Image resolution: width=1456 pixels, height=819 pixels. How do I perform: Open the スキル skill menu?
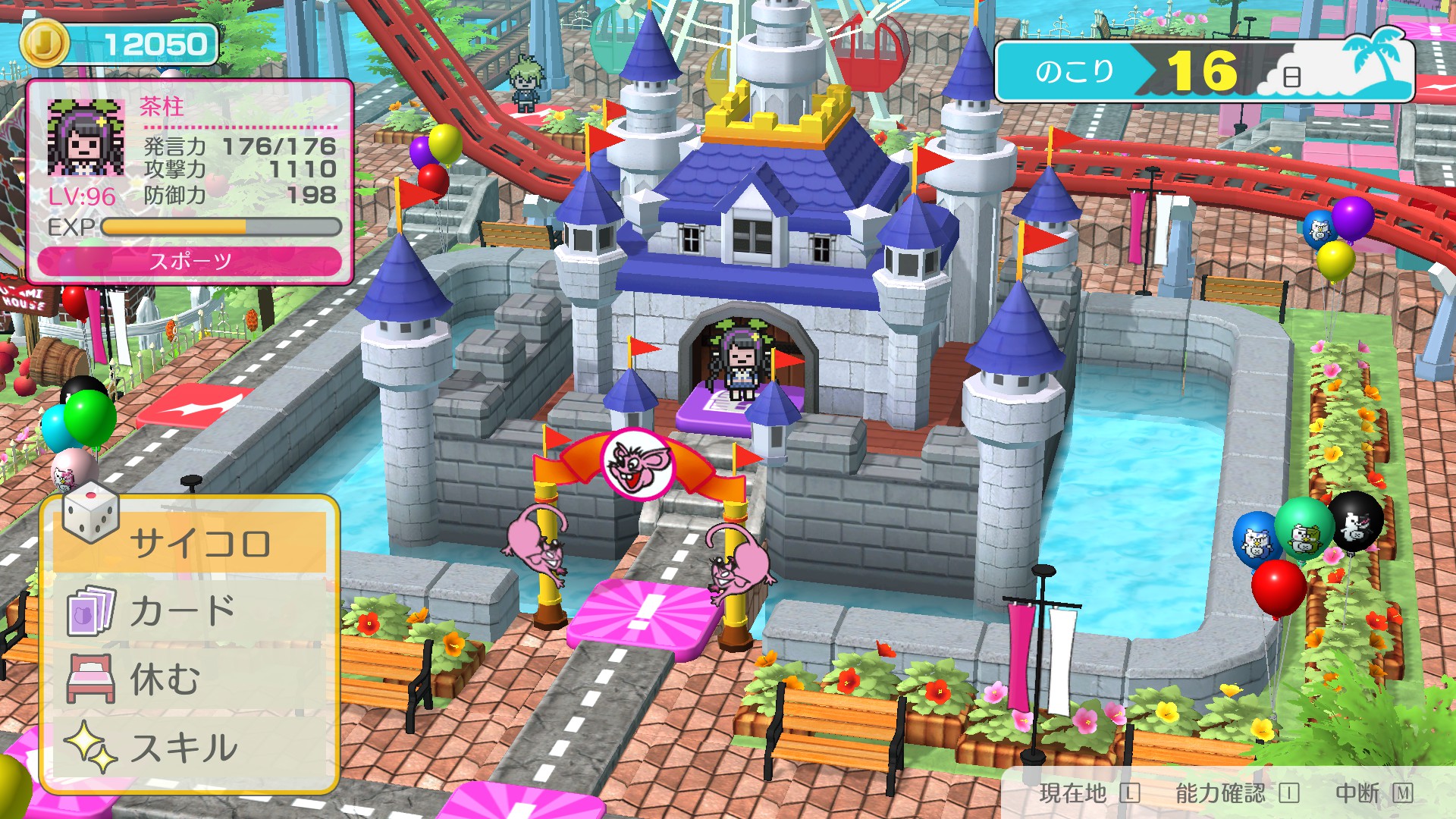(x=190, y=748)
